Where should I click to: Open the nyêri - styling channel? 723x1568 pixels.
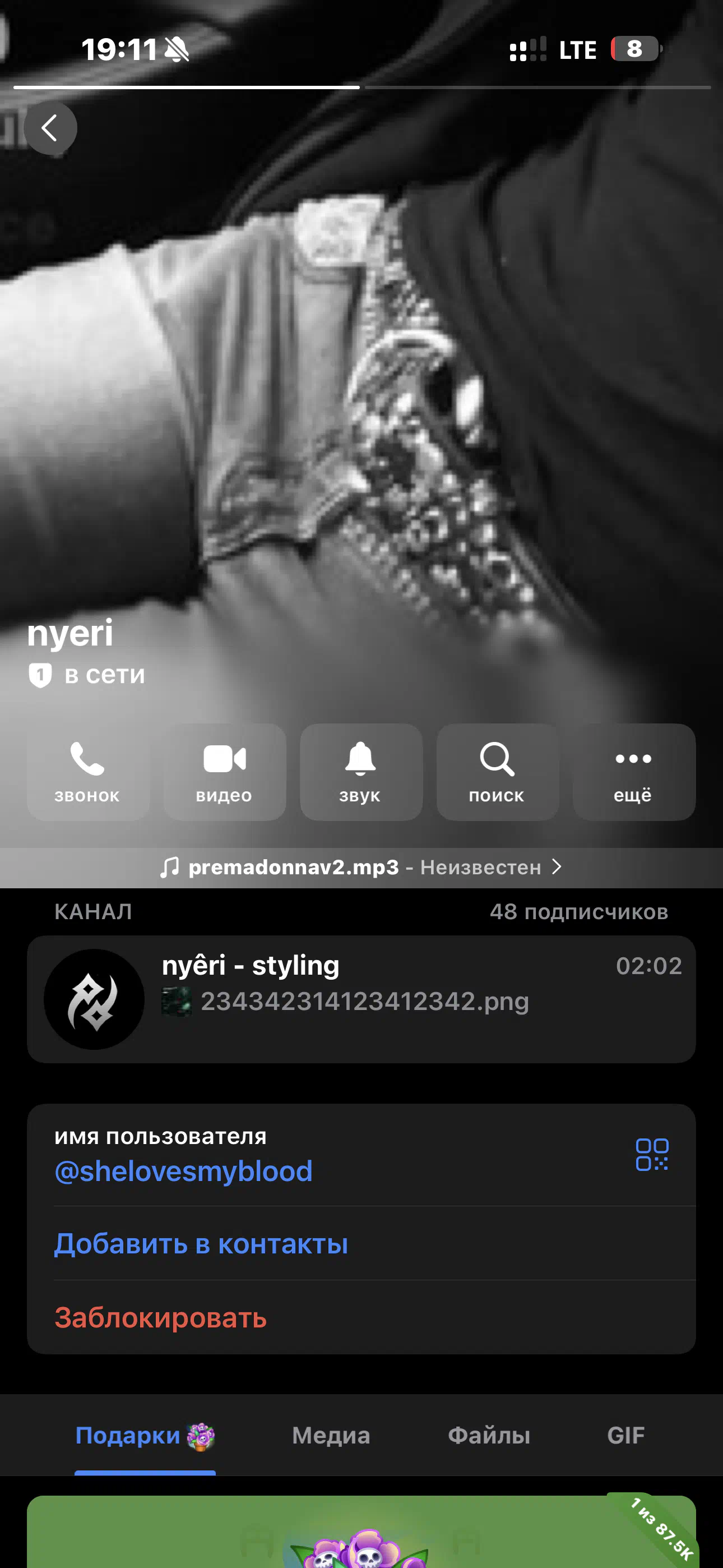tap(361, 999)
